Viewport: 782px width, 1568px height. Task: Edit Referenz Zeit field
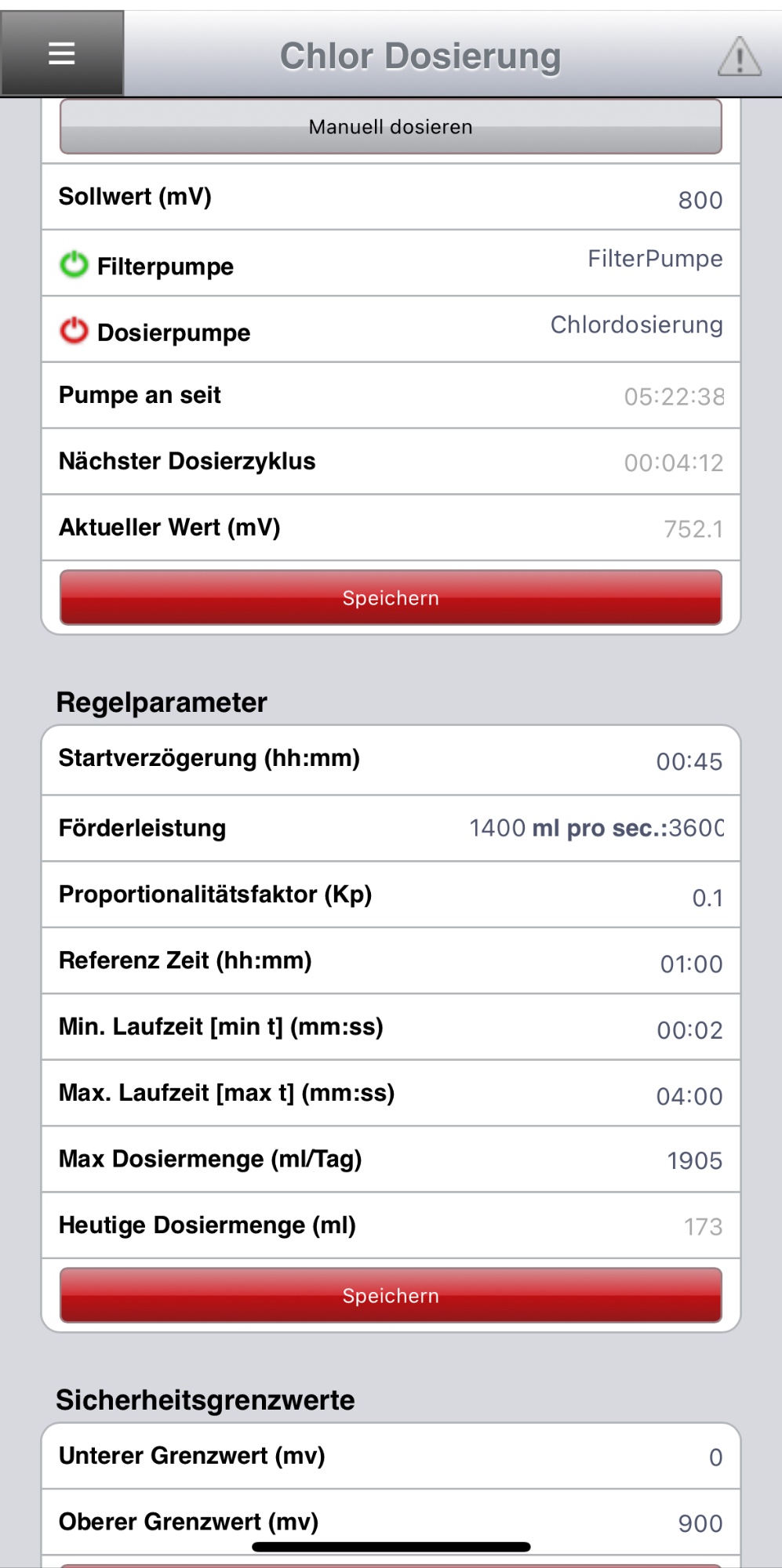point(691,964)
